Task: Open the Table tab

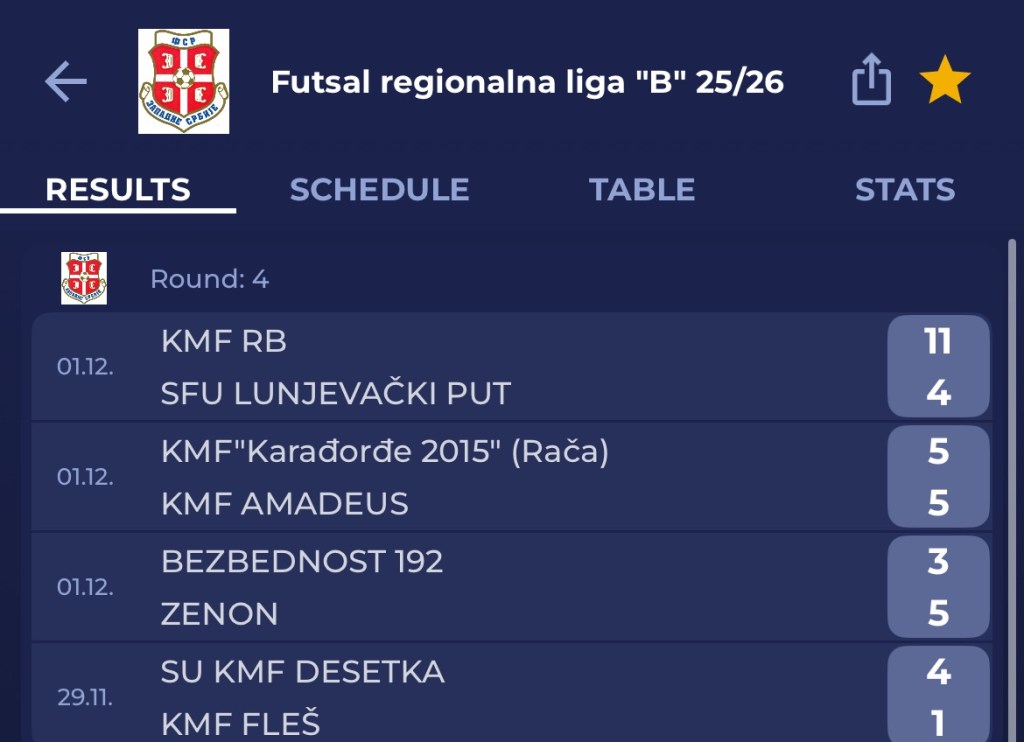Action: pyautogui.click(x=641, y=190)
